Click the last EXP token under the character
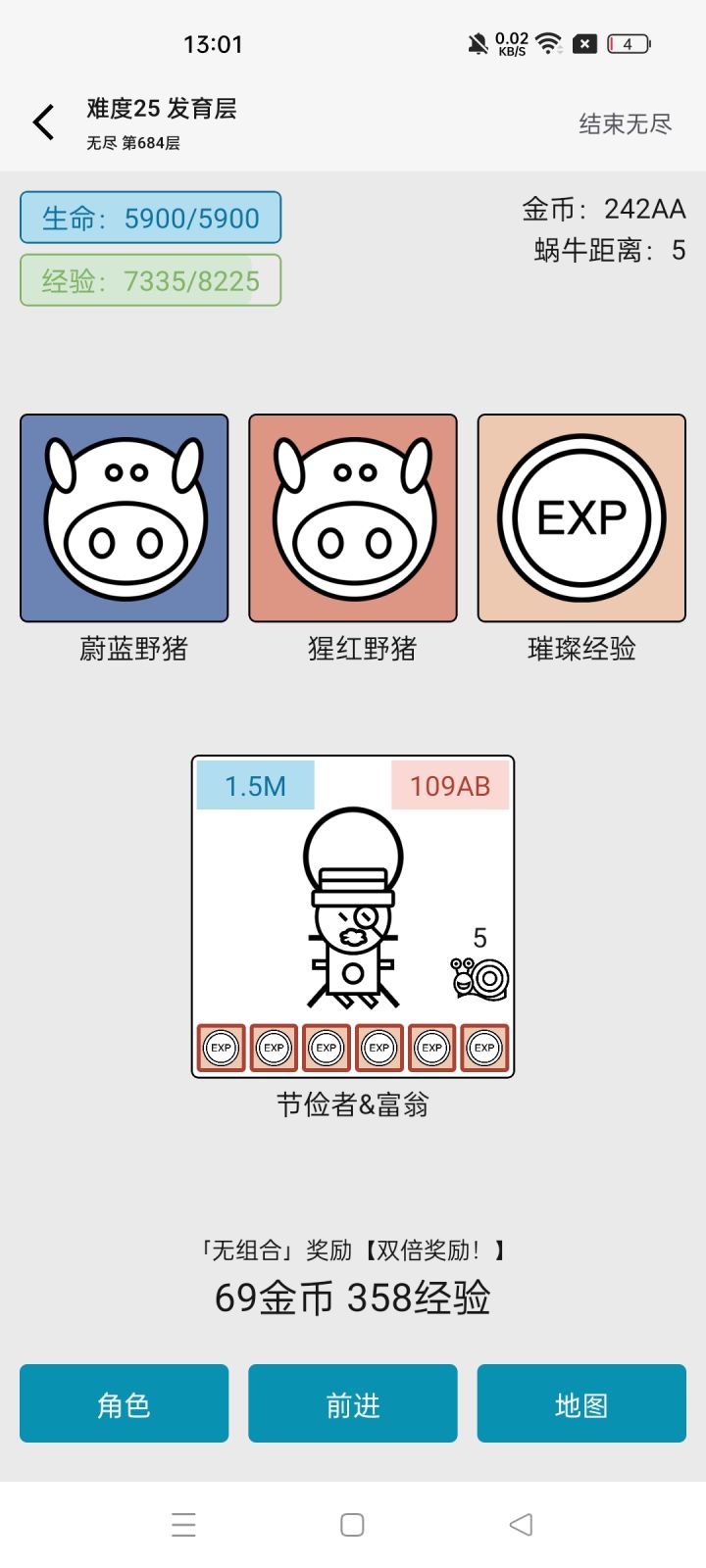 483,1048
